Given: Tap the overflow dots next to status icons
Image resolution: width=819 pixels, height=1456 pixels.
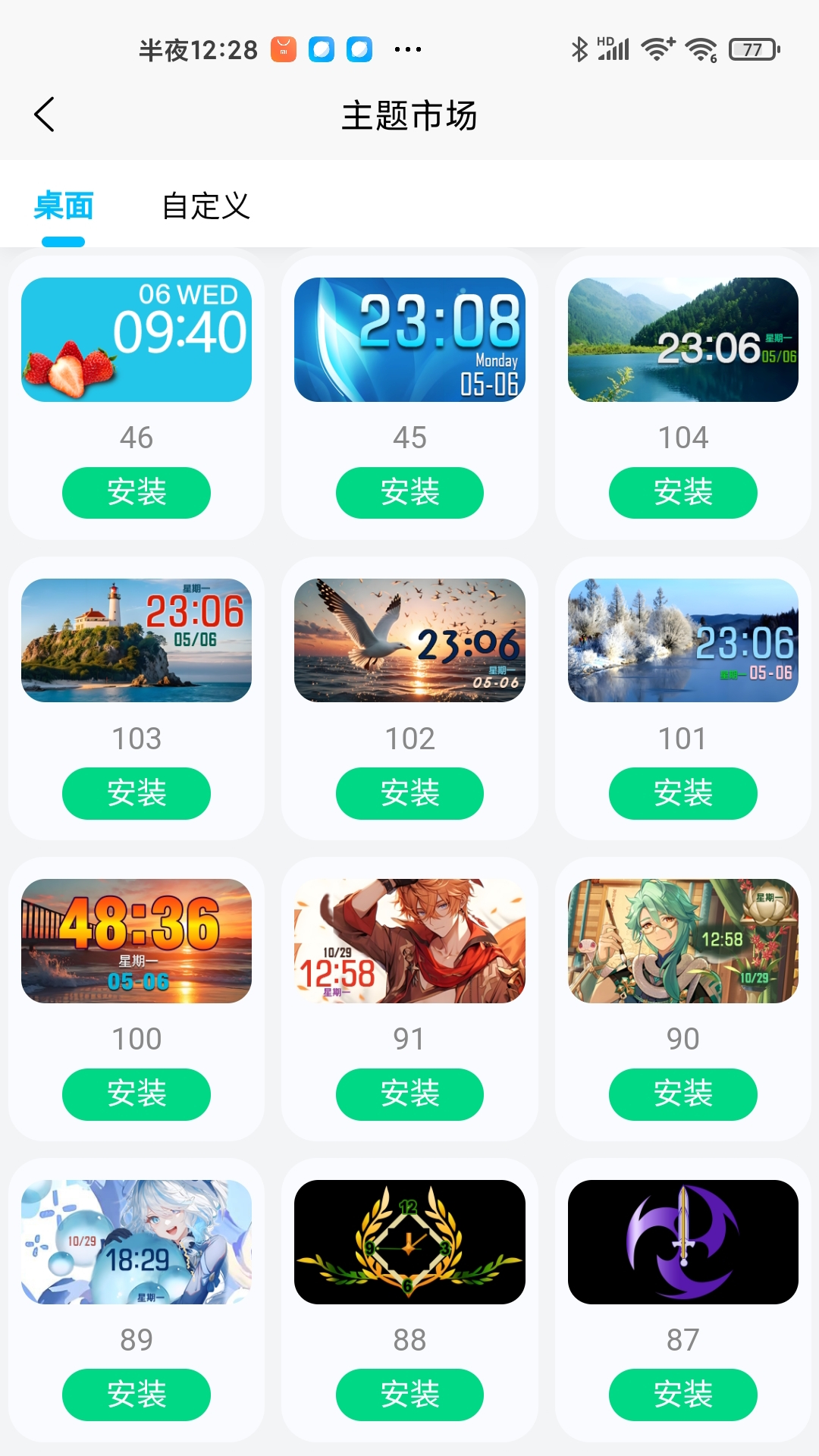Looking at the screenshot, I should click(408, 49).
